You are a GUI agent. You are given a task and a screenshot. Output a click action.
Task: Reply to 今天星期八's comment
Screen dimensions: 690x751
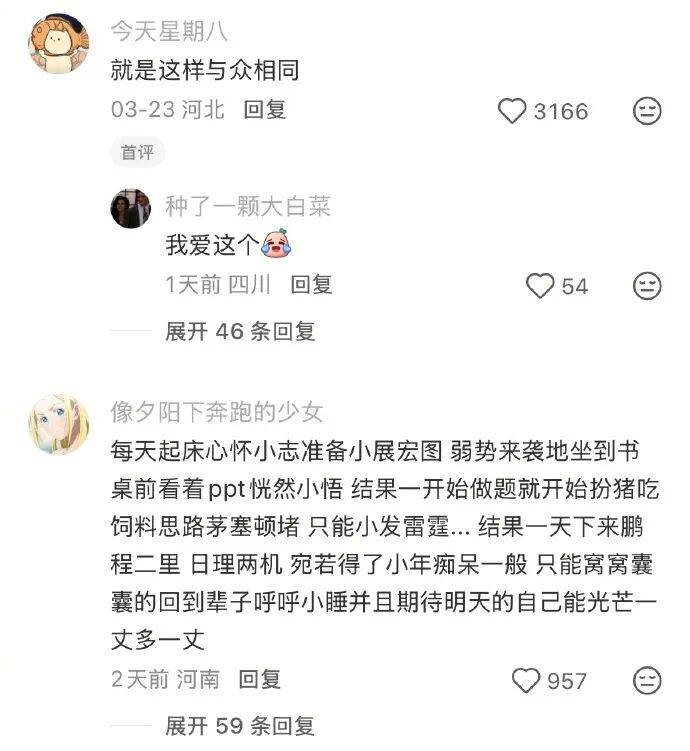tap(265, 110)
